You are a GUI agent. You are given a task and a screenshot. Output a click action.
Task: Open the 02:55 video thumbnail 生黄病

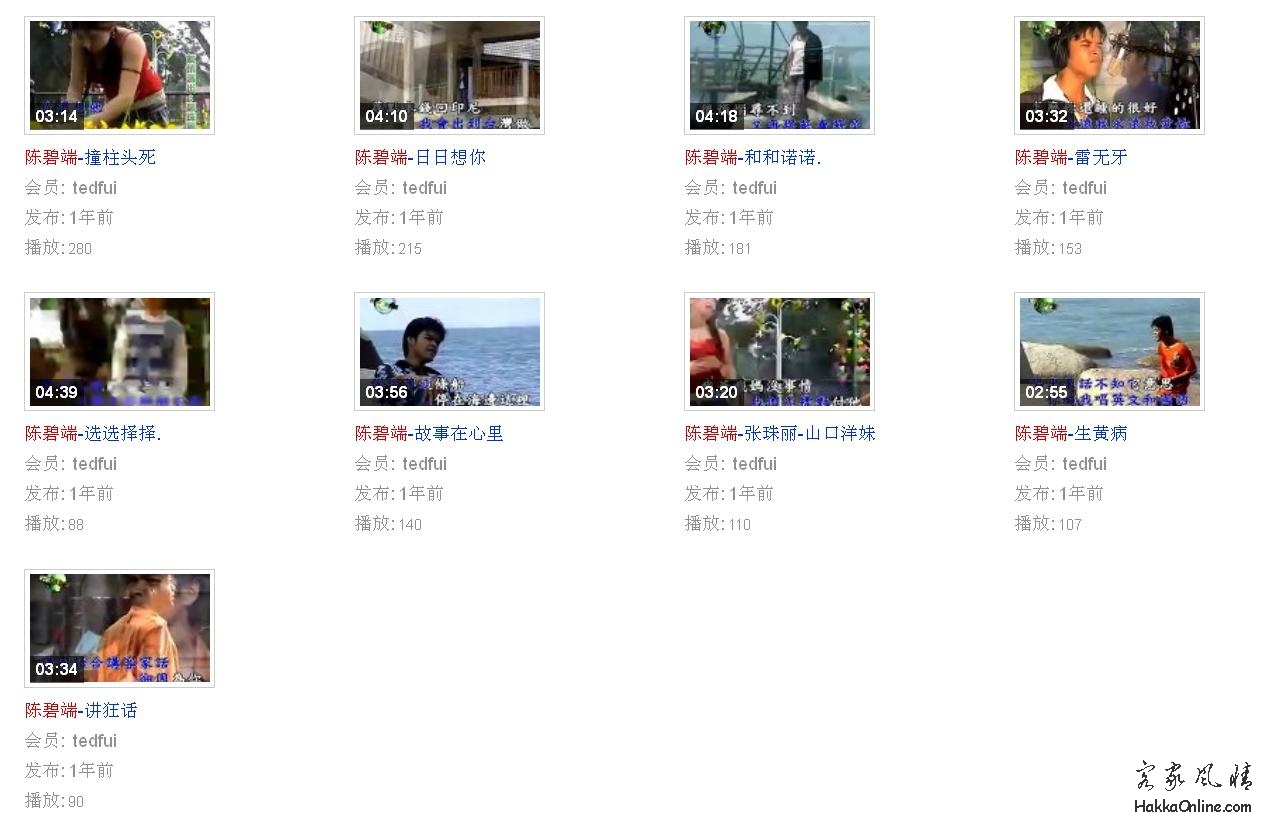click(1109, 351)
